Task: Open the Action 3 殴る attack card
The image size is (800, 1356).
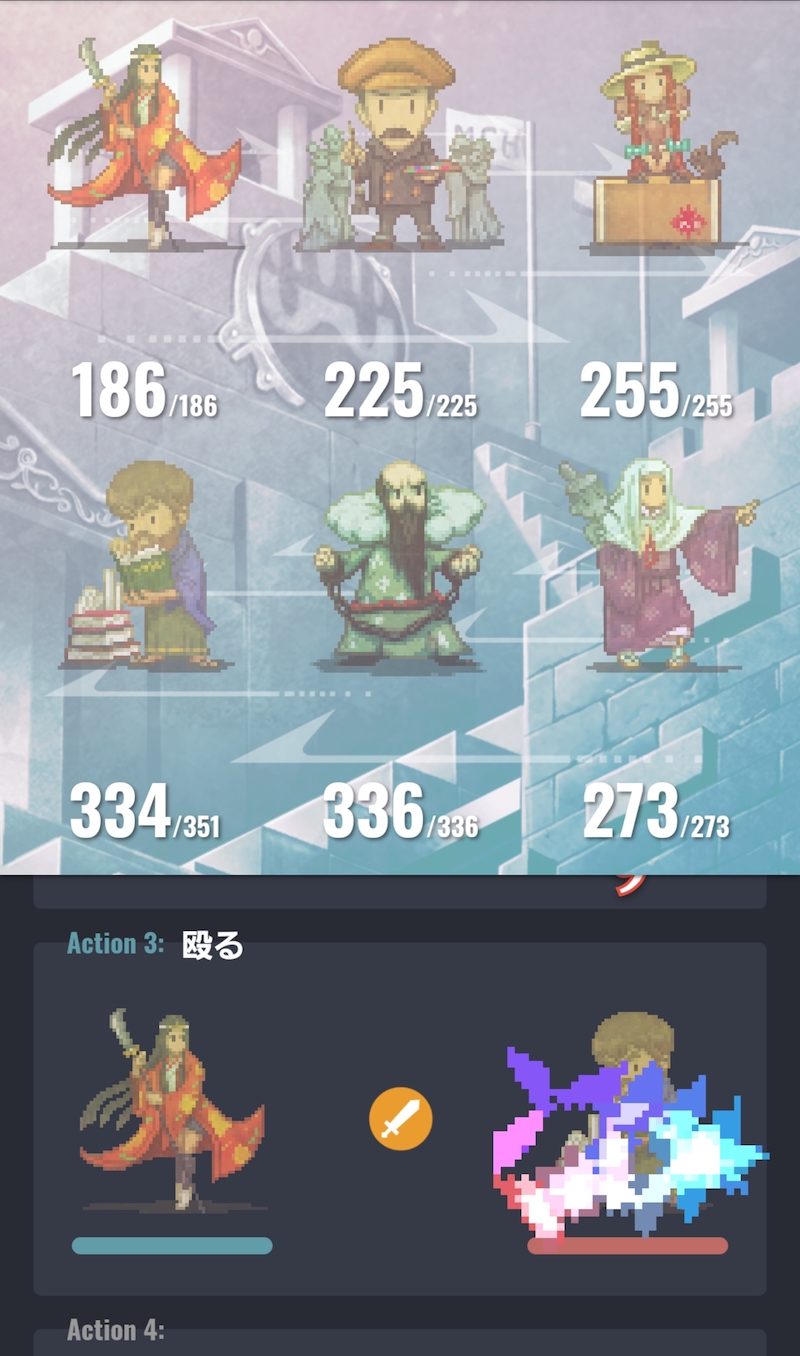Action: point(400,1118)
